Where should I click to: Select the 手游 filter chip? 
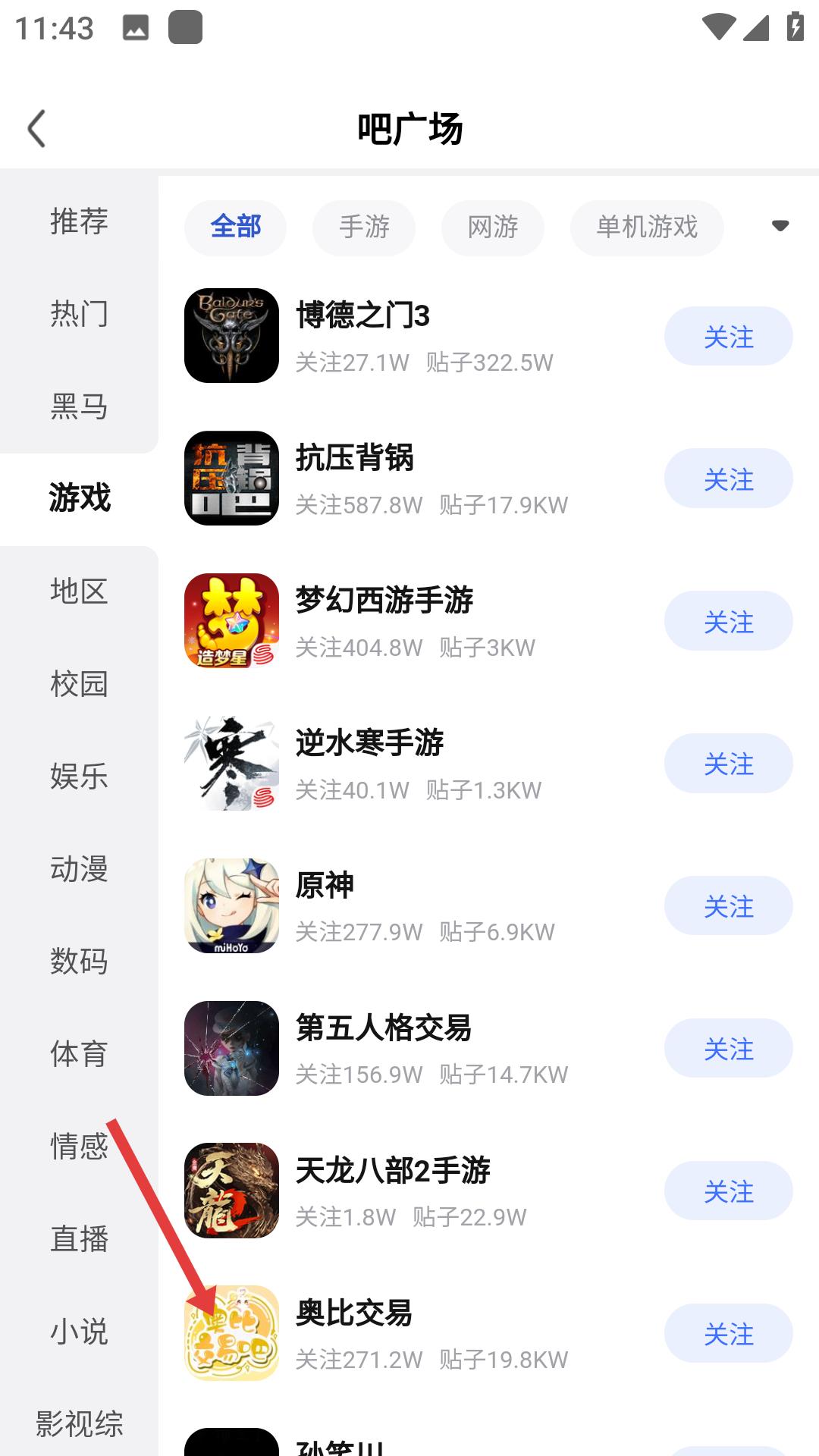[364, 227]
